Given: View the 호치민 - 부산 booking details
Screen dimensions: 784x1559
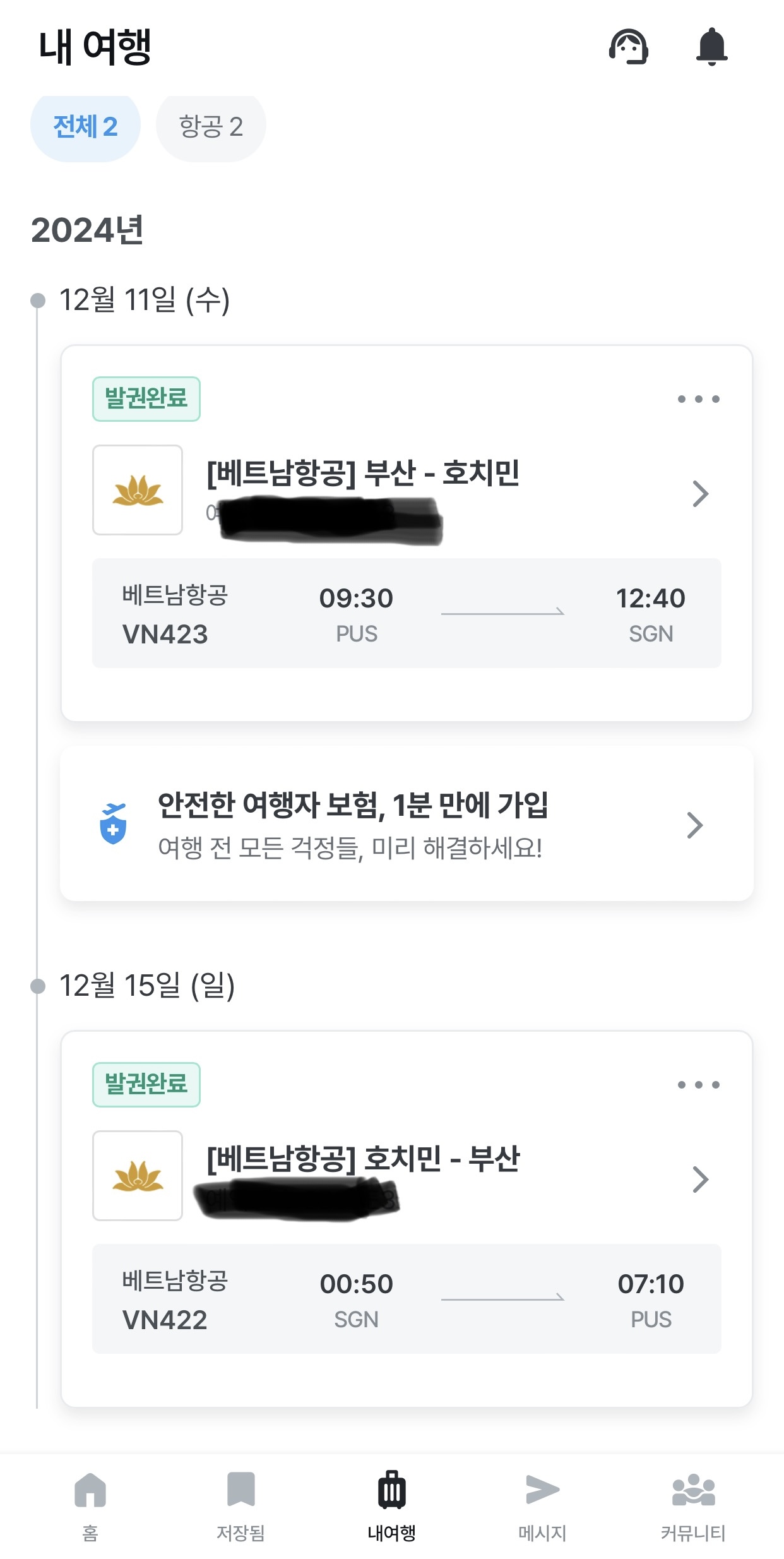Looking at the screenshot, I should (700, 1180).
